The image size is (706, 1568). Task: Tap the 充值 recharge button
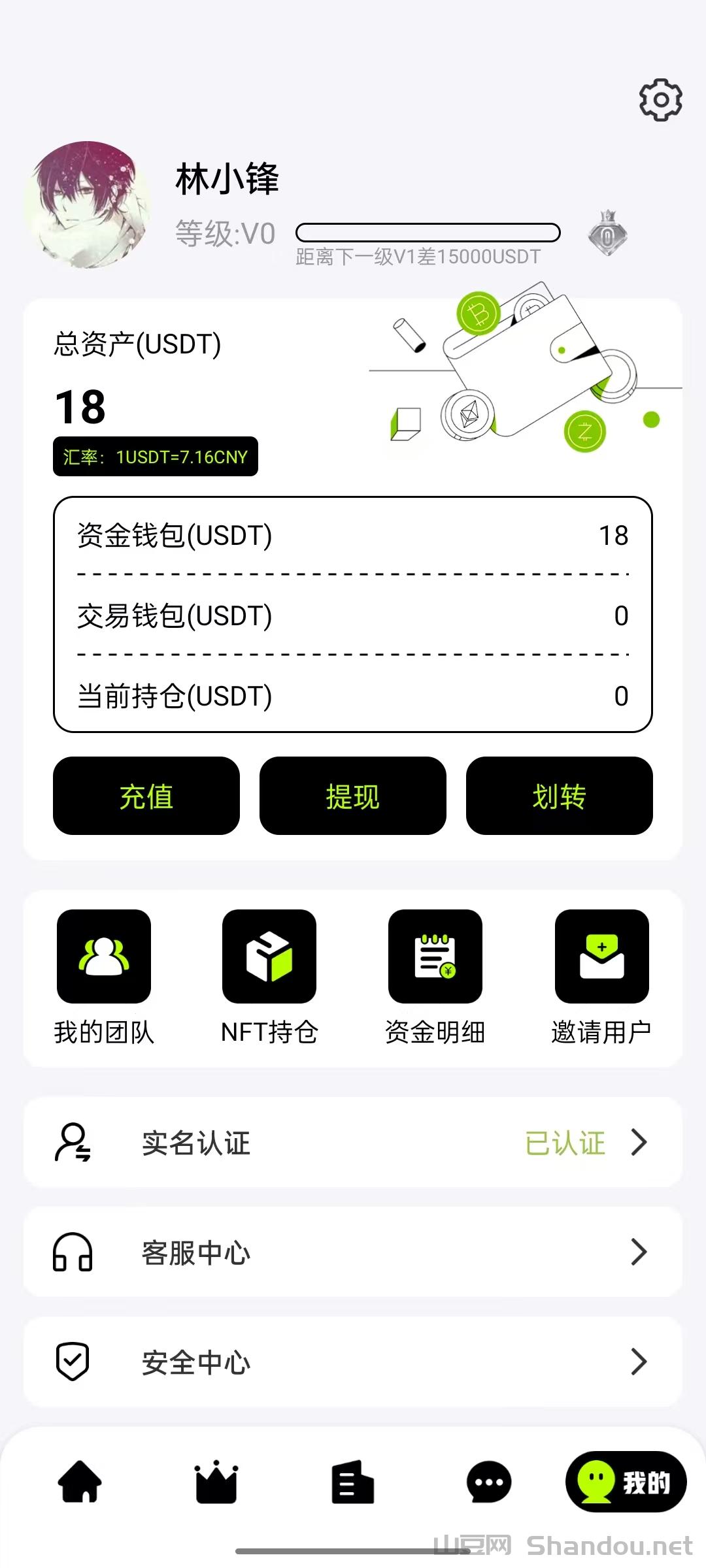[146, 796]
